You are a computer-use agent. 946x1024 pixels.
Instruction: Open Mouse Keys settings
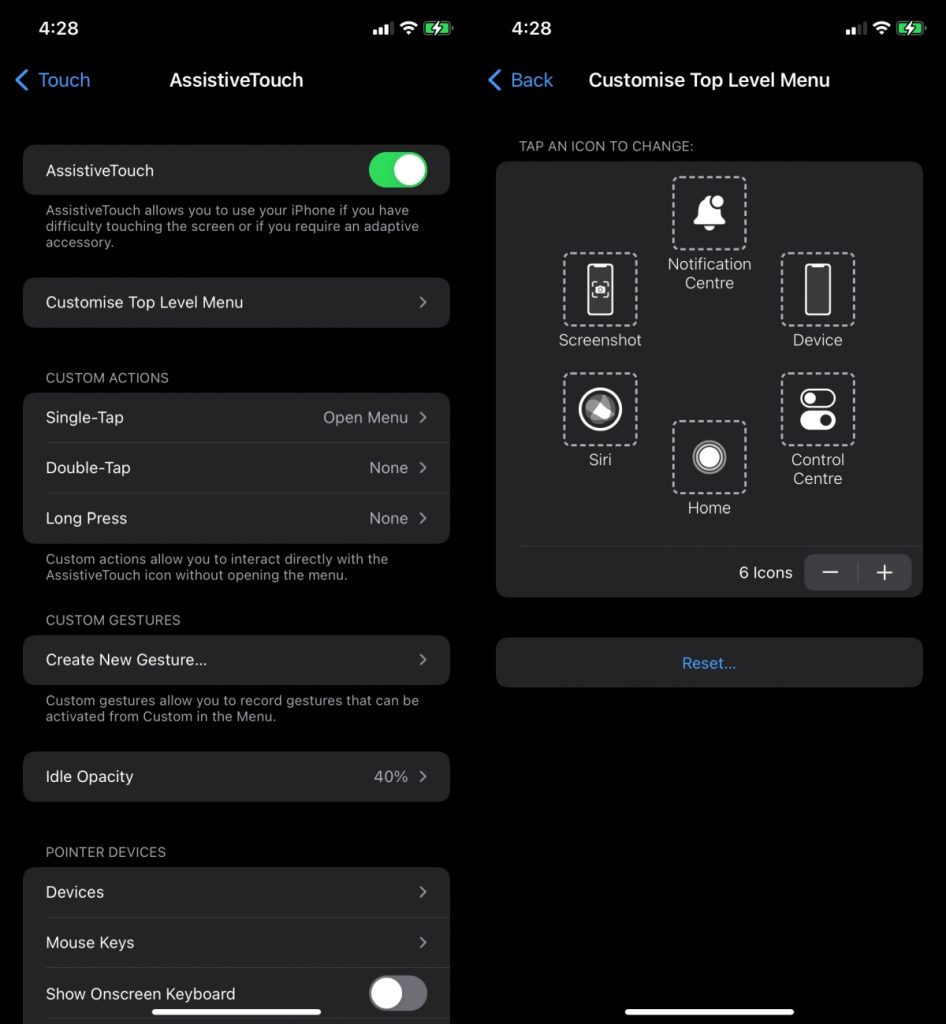[236, 942]
